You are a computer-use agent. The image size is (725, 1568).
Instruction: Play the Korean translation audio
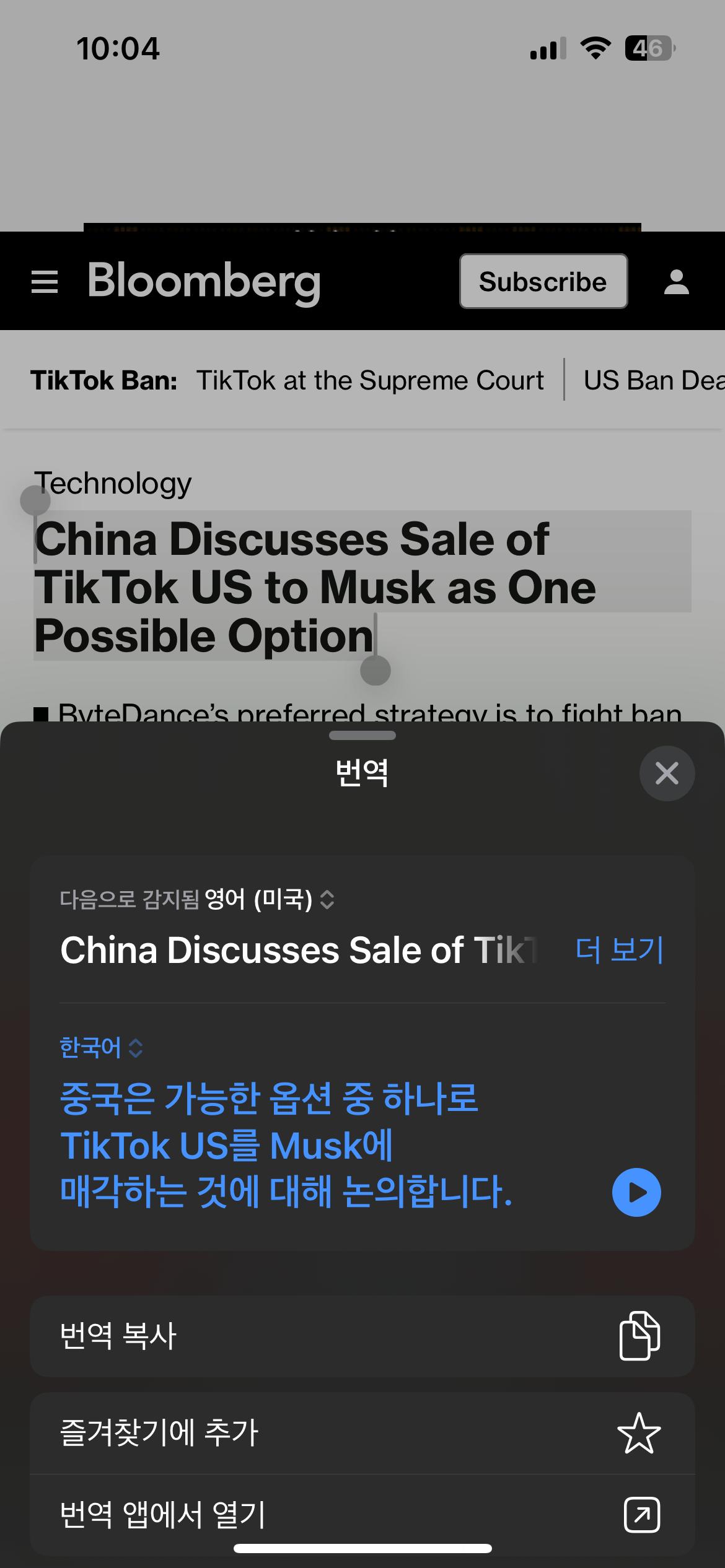[636, 1192]
